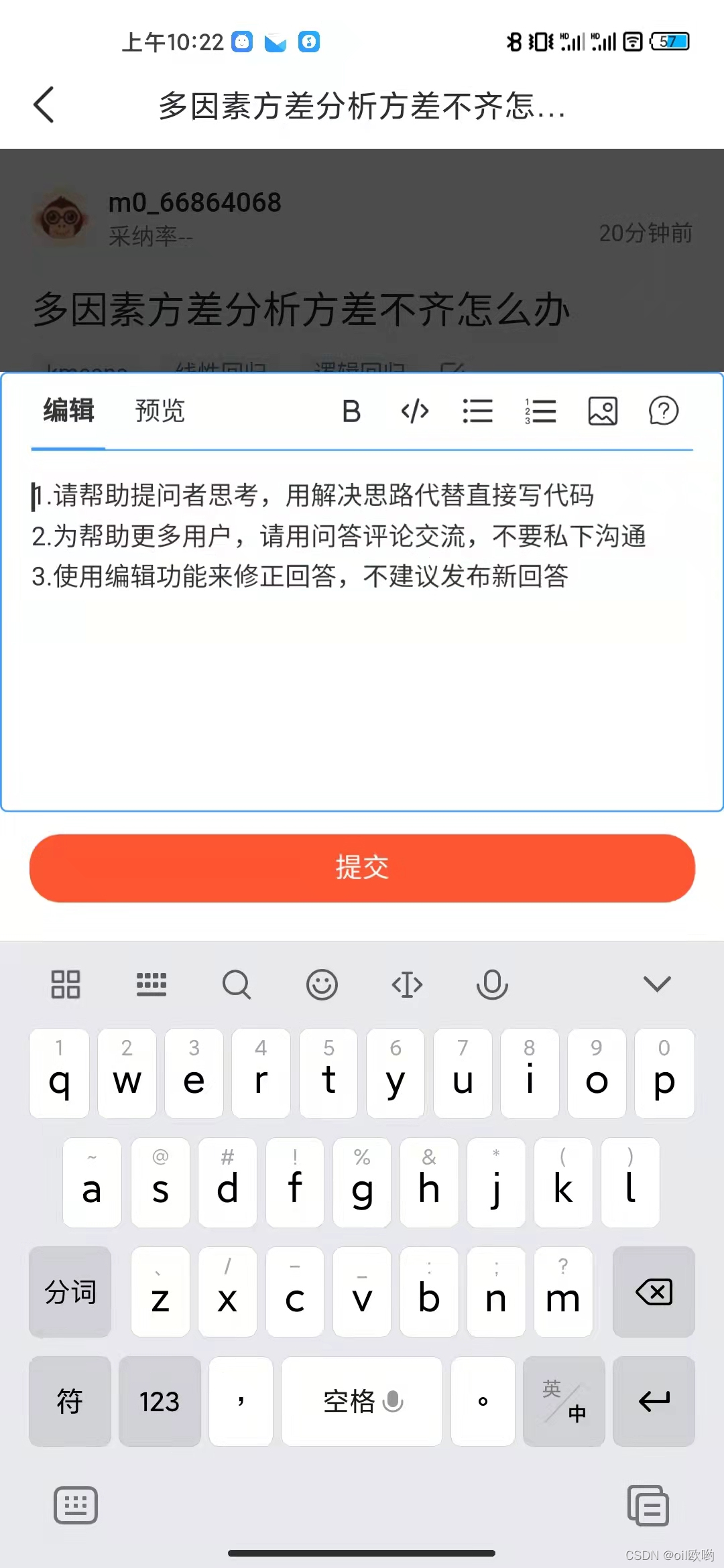Insert a code block
Image resolution: width=724 pixels, height=1568 pixels.
(x=414, y=411)
